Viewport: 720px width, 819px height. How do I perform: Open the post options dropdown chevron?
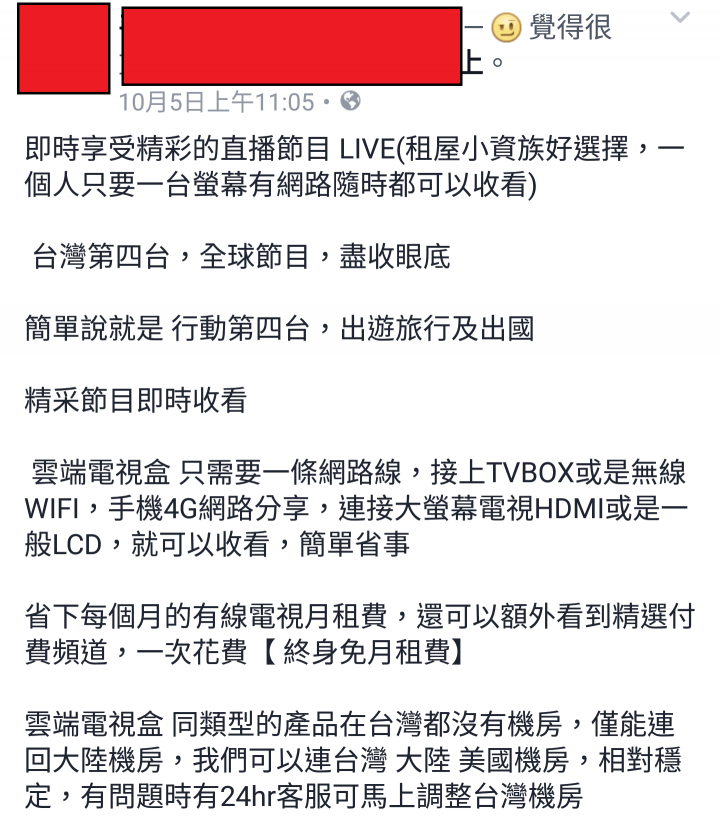point(680,18)
